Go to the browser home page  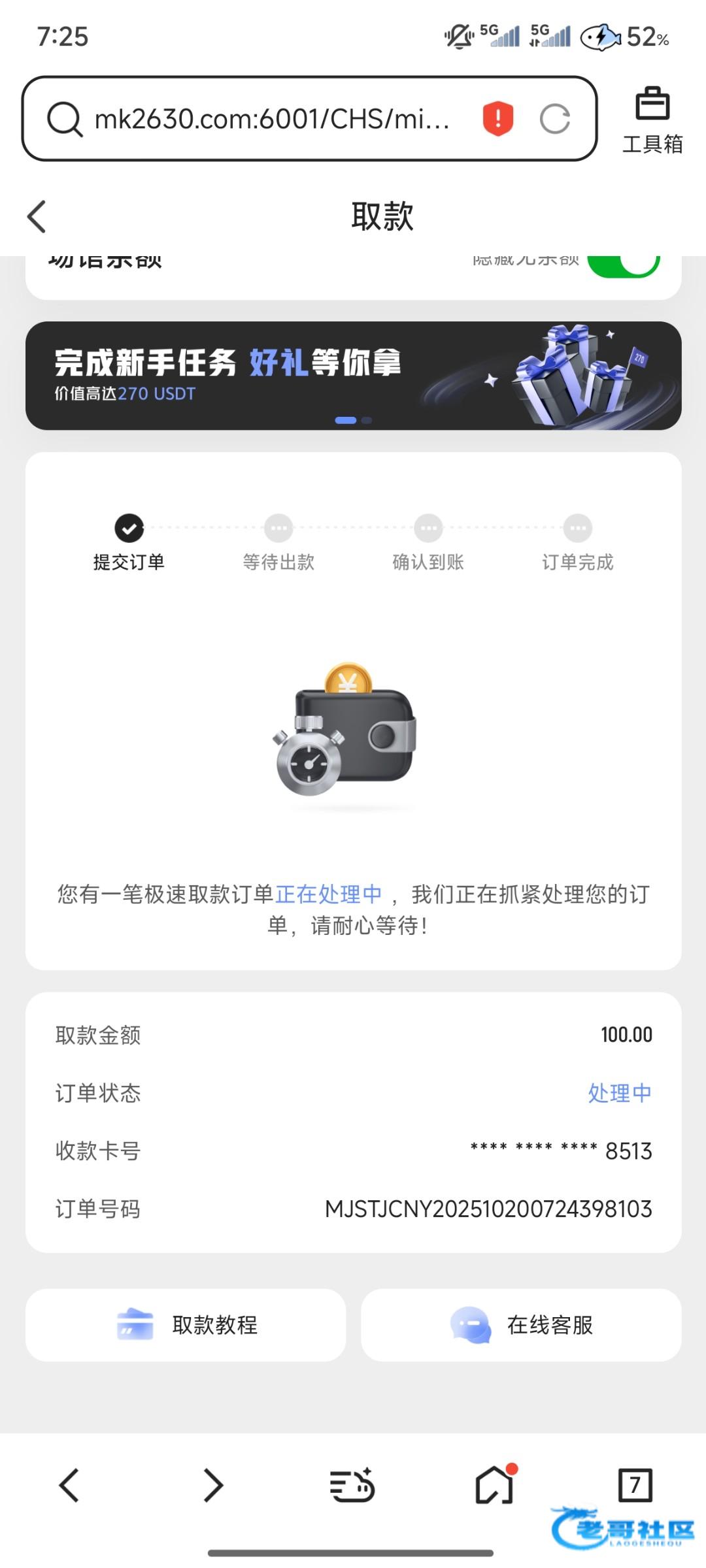494,1485
